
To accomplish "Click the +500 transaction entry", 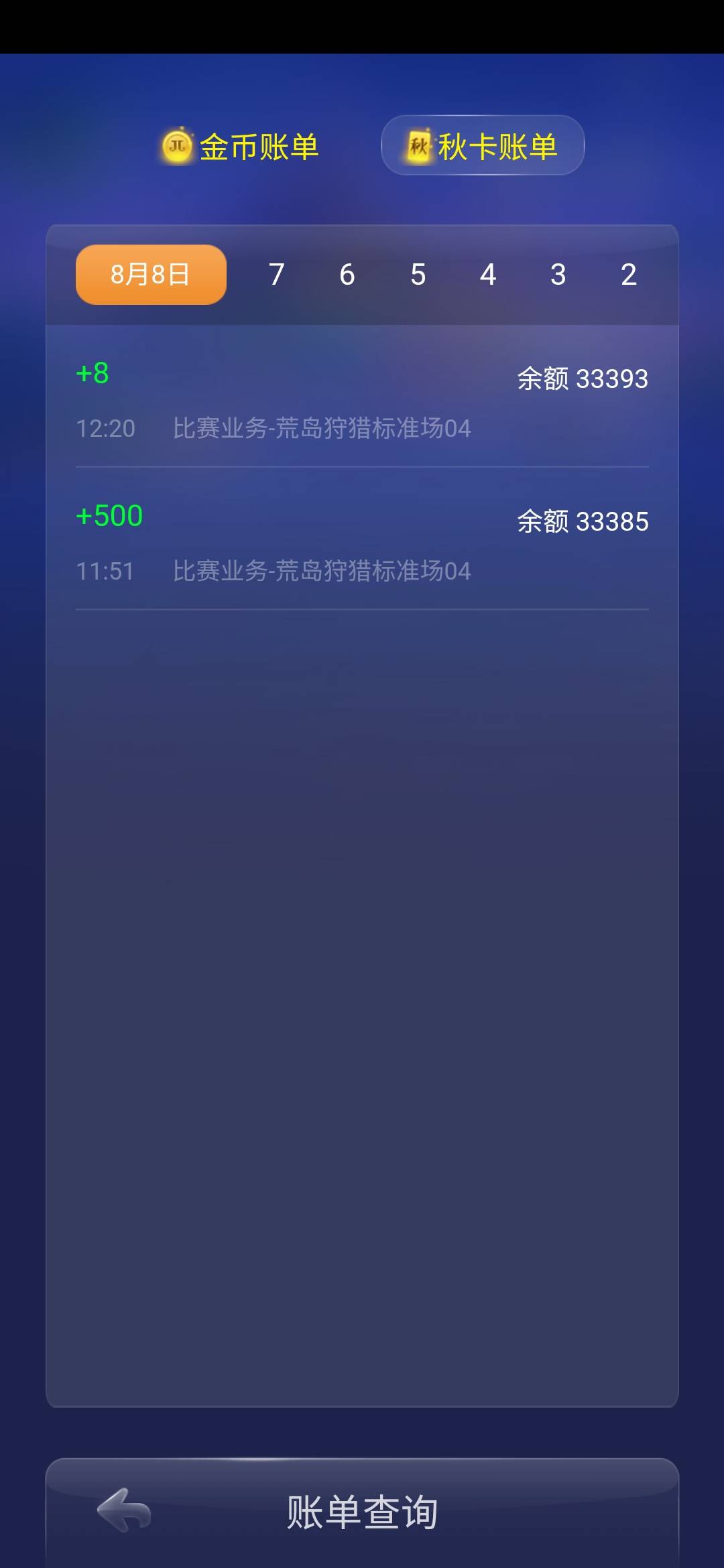I will pyautogui.click(x=109, y=516).
